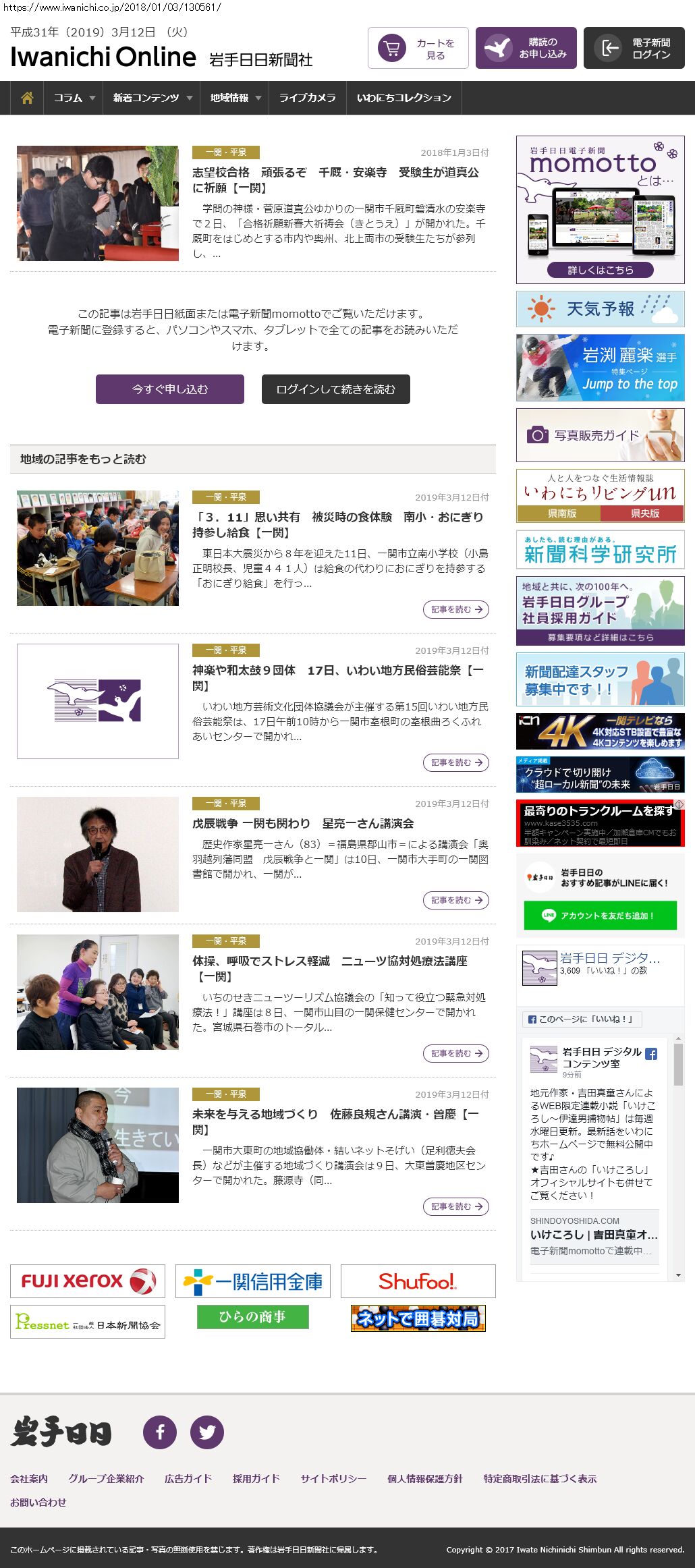Screen dimensions: 695x1568
Task: Read more on 「3.11」思い共有 article
Action: tap(455, 609)
